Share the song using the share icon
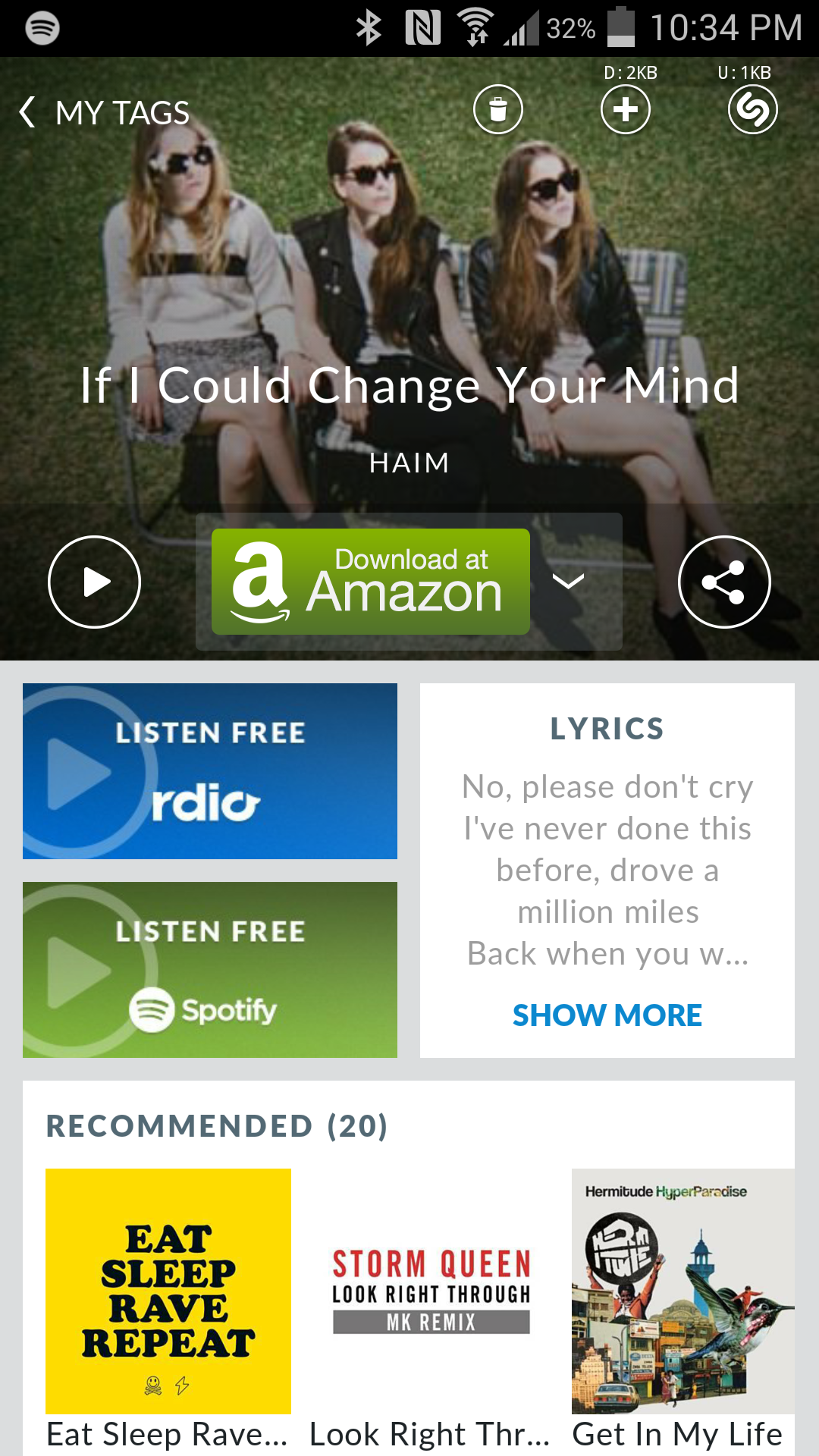The height and width of the screenshot is (1456, 819). point(724,582)
